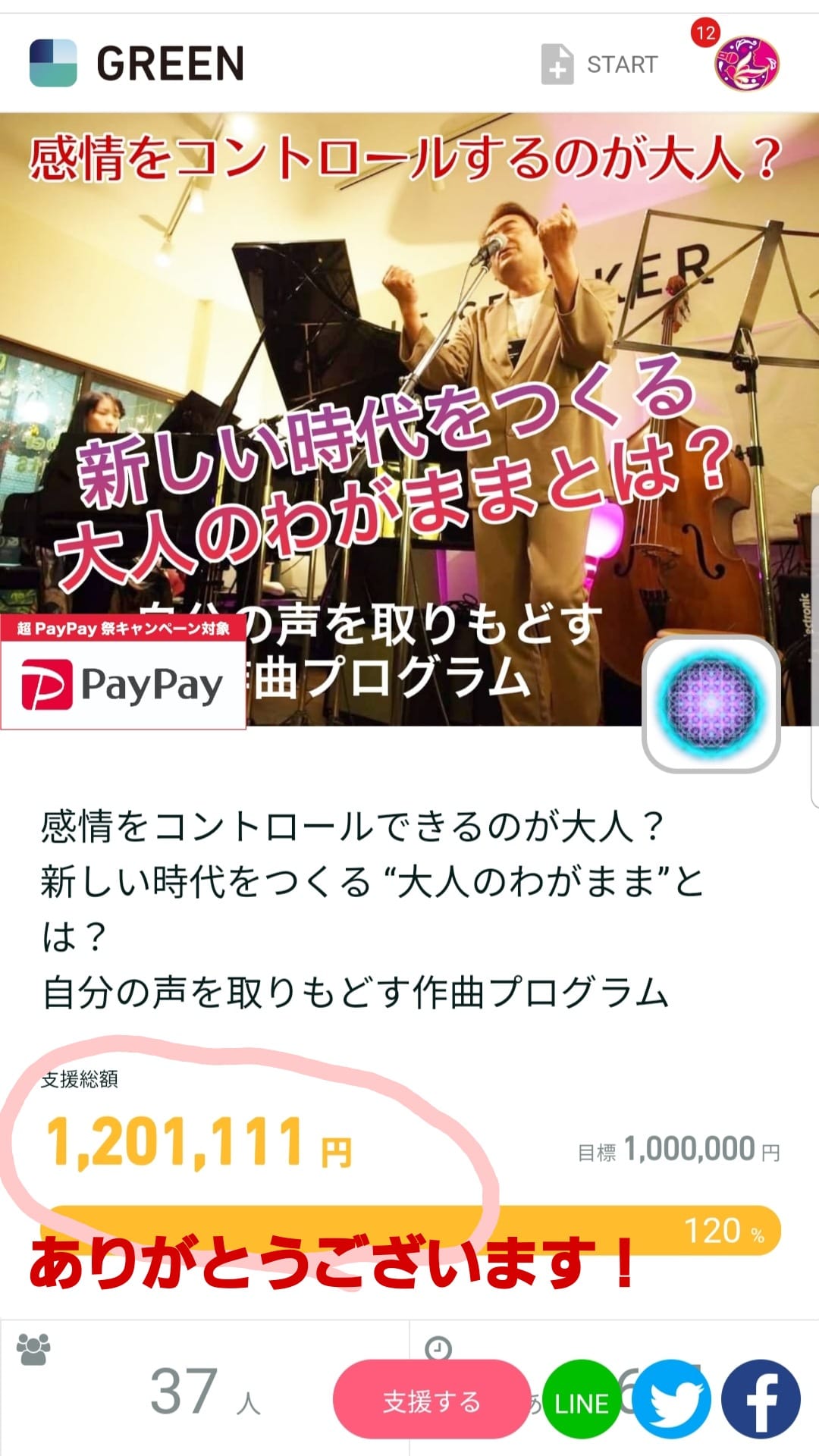Open the GREEN home logo
Viewport: 819px width, 1456px height.
(x=136, y=63)
